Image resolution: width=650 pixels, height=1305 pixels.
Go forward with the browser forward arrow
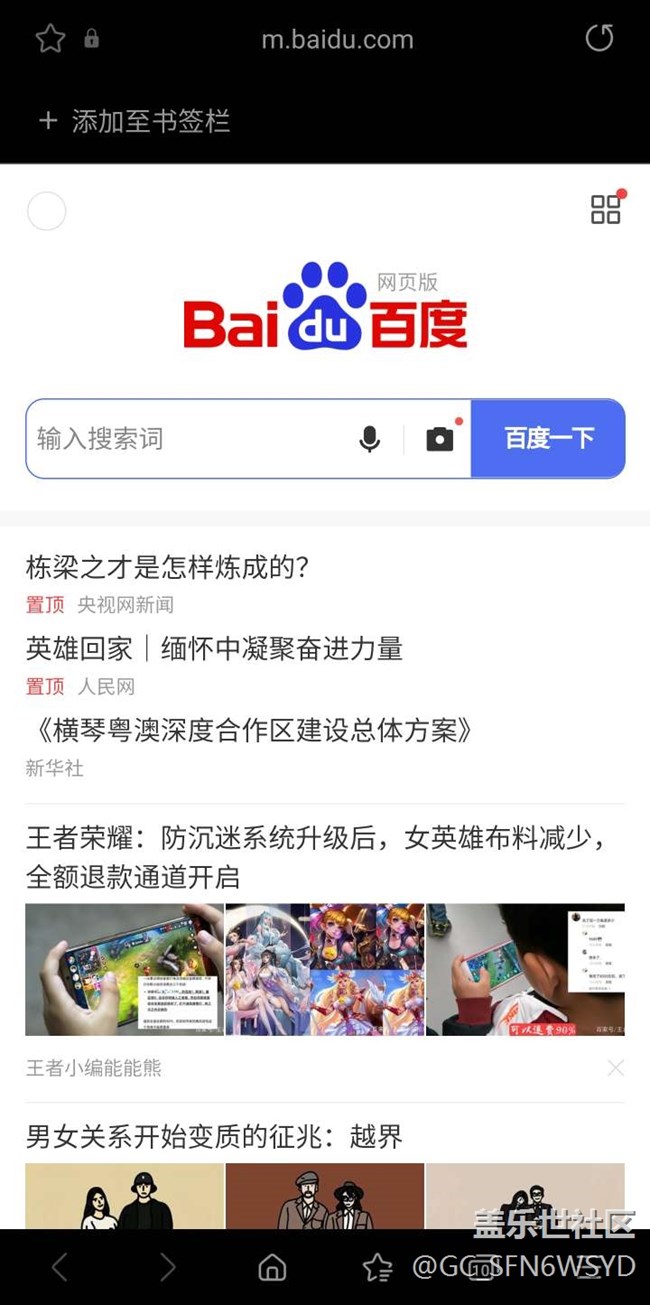[x=167, y=1267]
